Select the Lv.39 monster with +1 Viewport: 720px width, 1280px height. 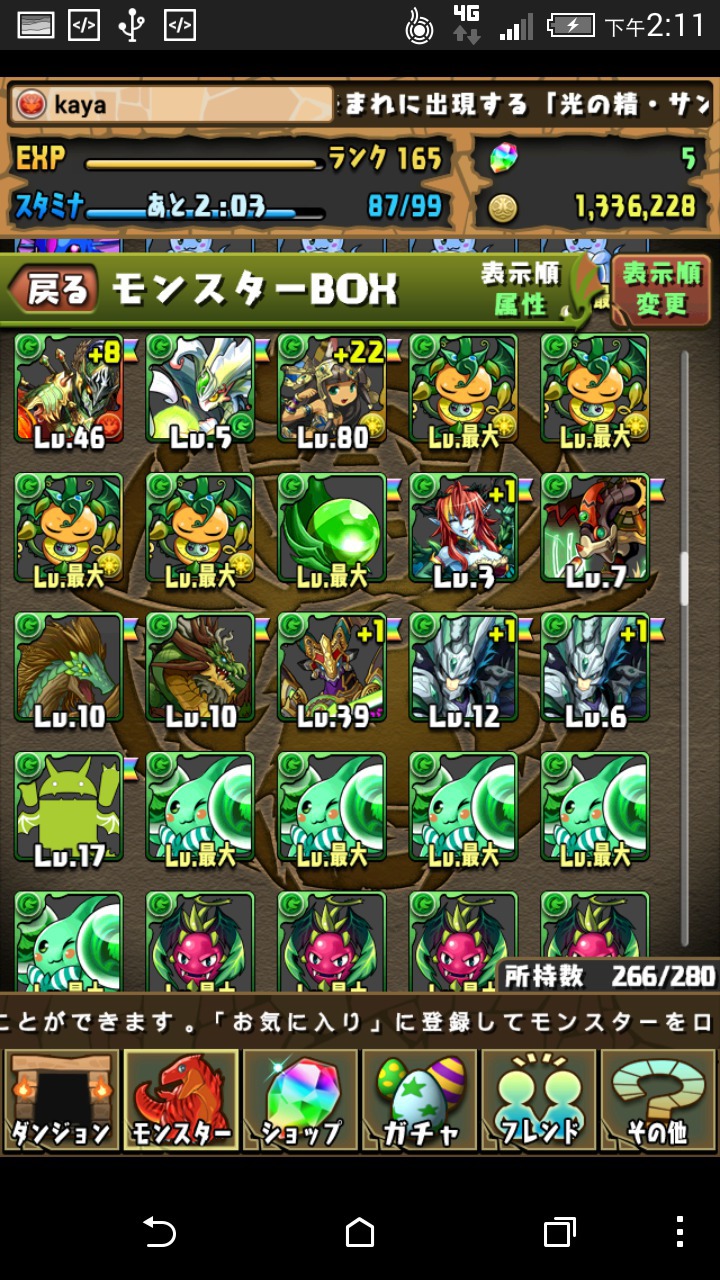(332, 669)
